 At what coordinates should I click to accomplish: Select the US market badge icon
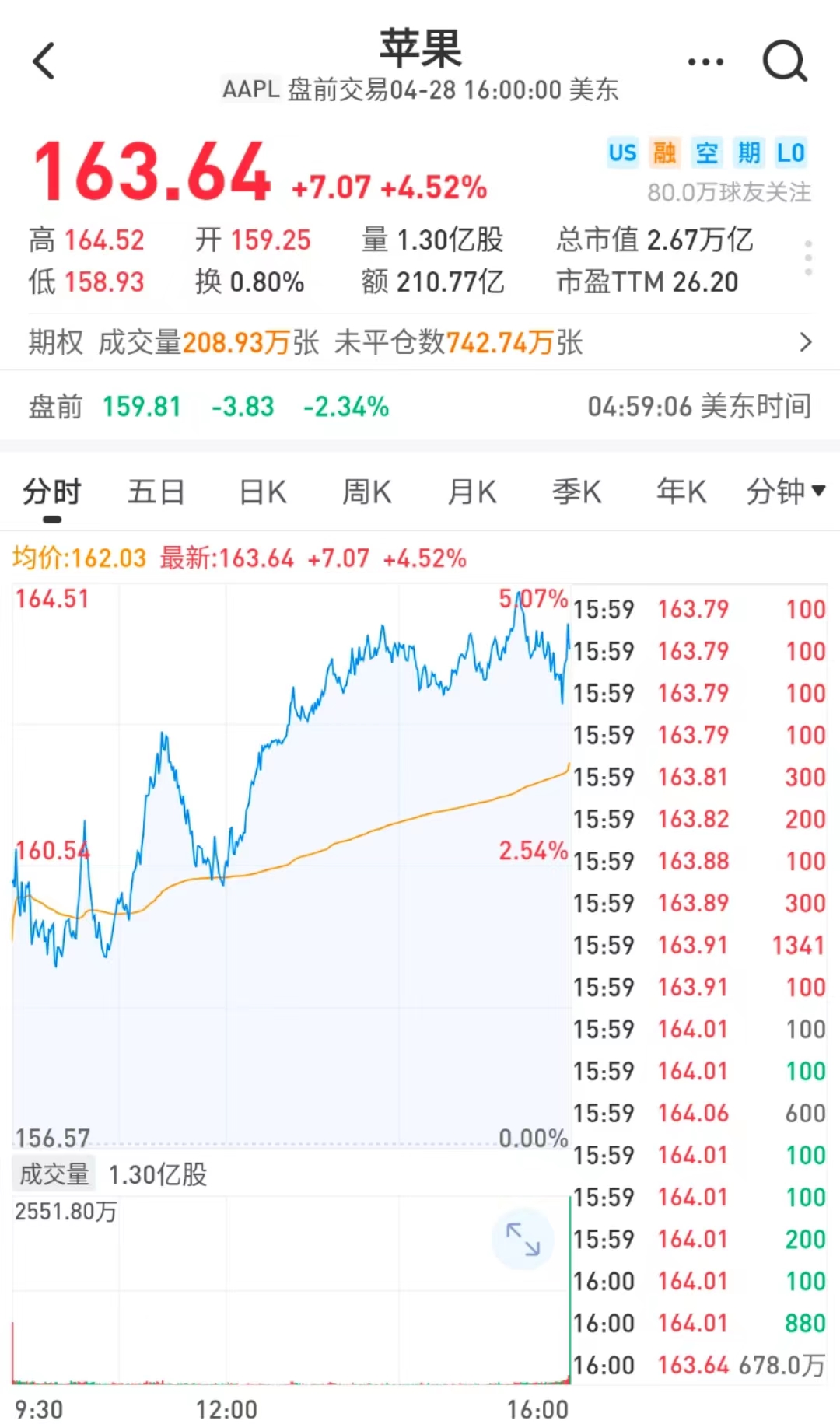(621, 152)
